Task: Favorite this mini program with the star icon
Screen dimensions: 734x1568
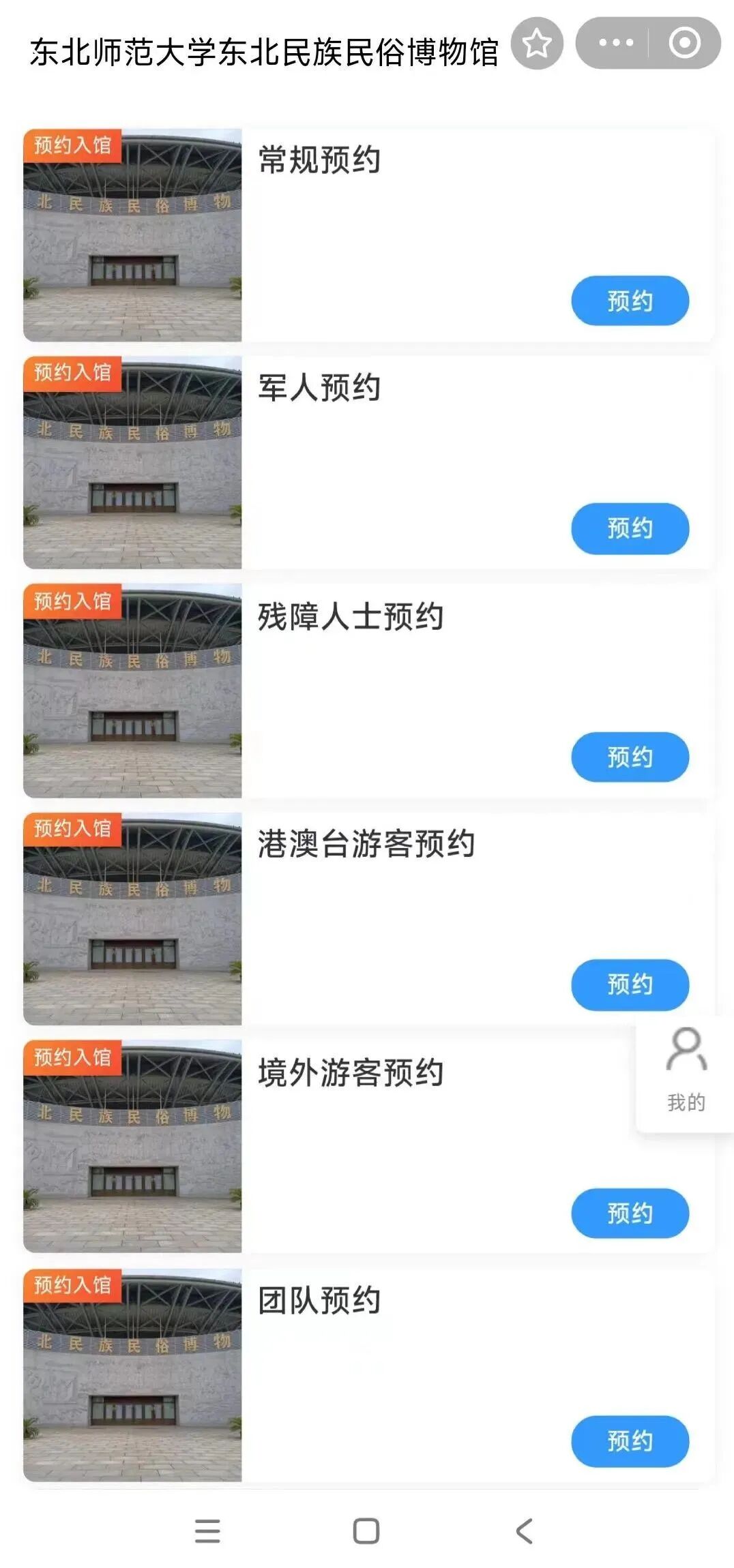Action: tap(537, 44)
